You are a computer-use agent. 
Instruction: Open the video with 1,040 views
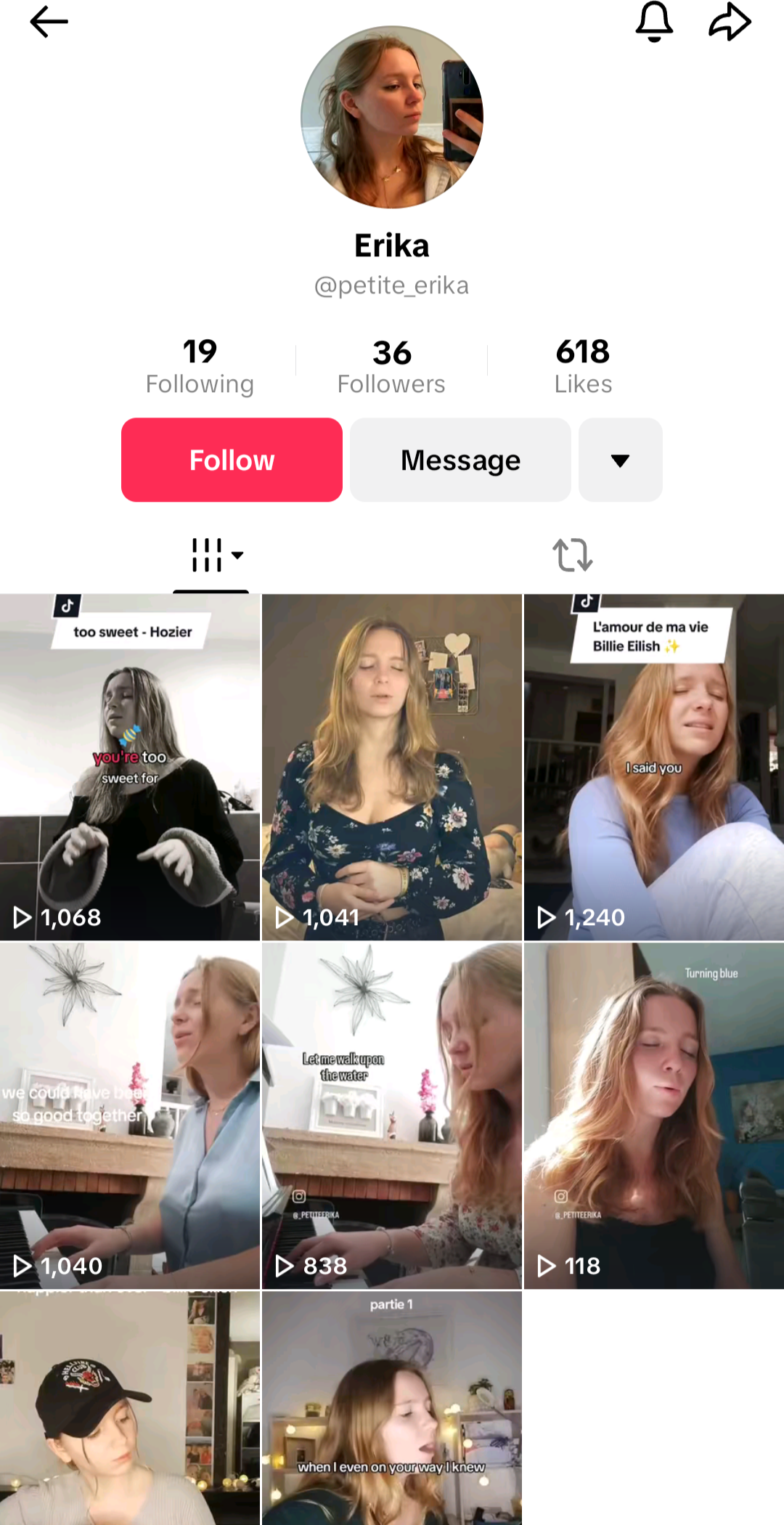[x=130, y=1116]
